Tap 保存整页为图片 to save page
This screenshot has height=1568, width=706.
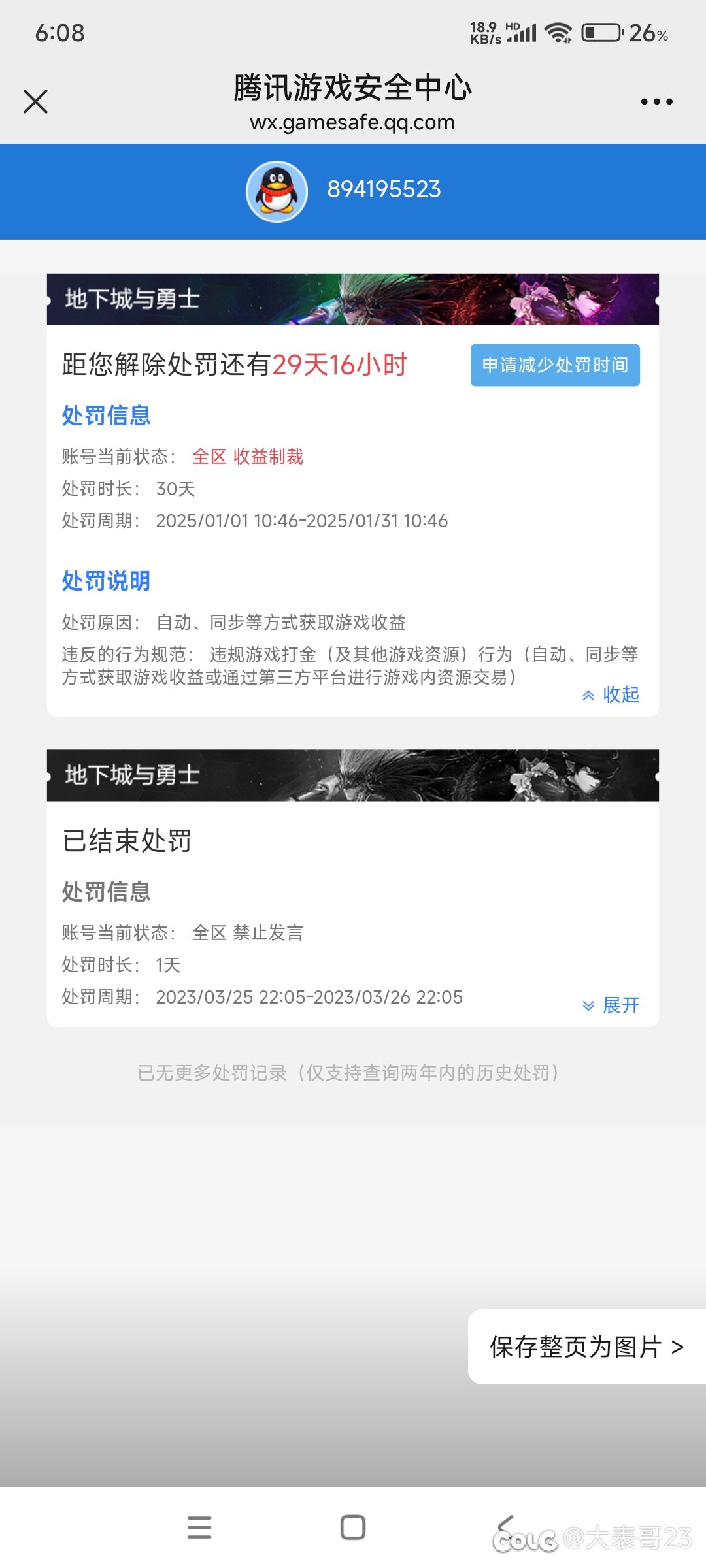tap(587, 1347)
